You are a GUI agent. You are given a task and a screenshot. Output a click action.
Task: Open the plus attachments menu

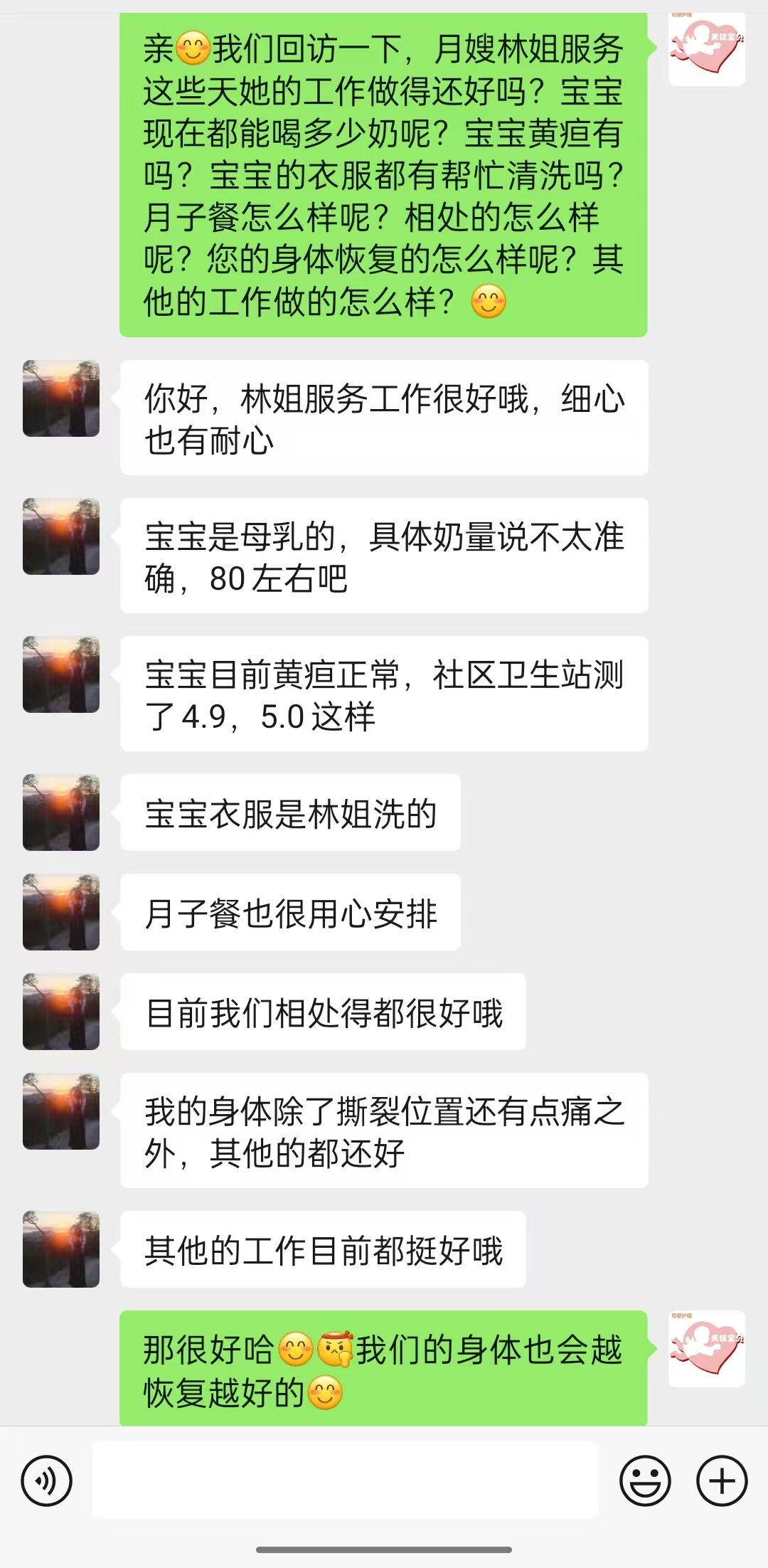[722, 1481]
